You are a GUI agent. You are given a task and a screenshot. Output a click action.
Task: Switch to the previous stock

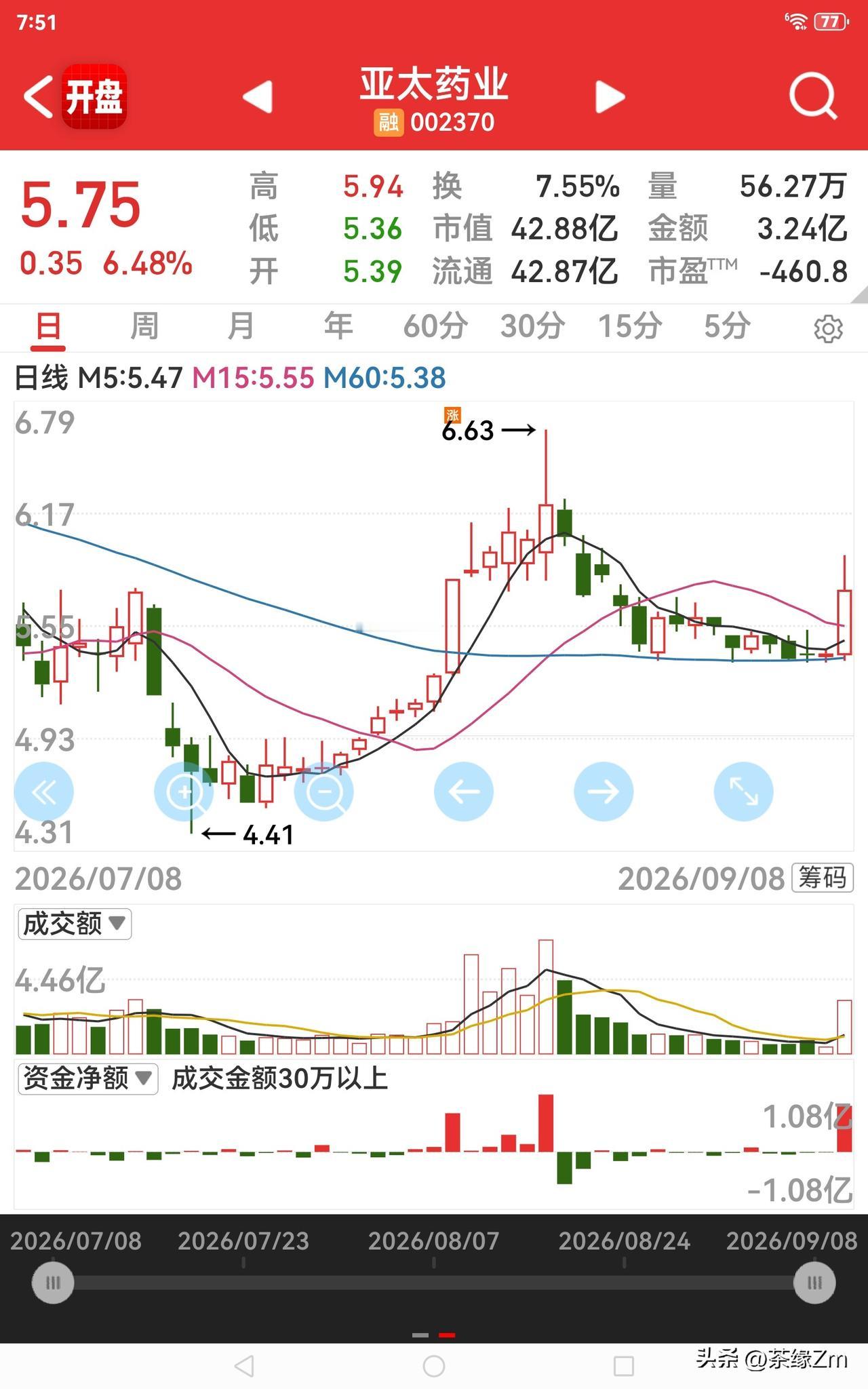click(258, 96)
